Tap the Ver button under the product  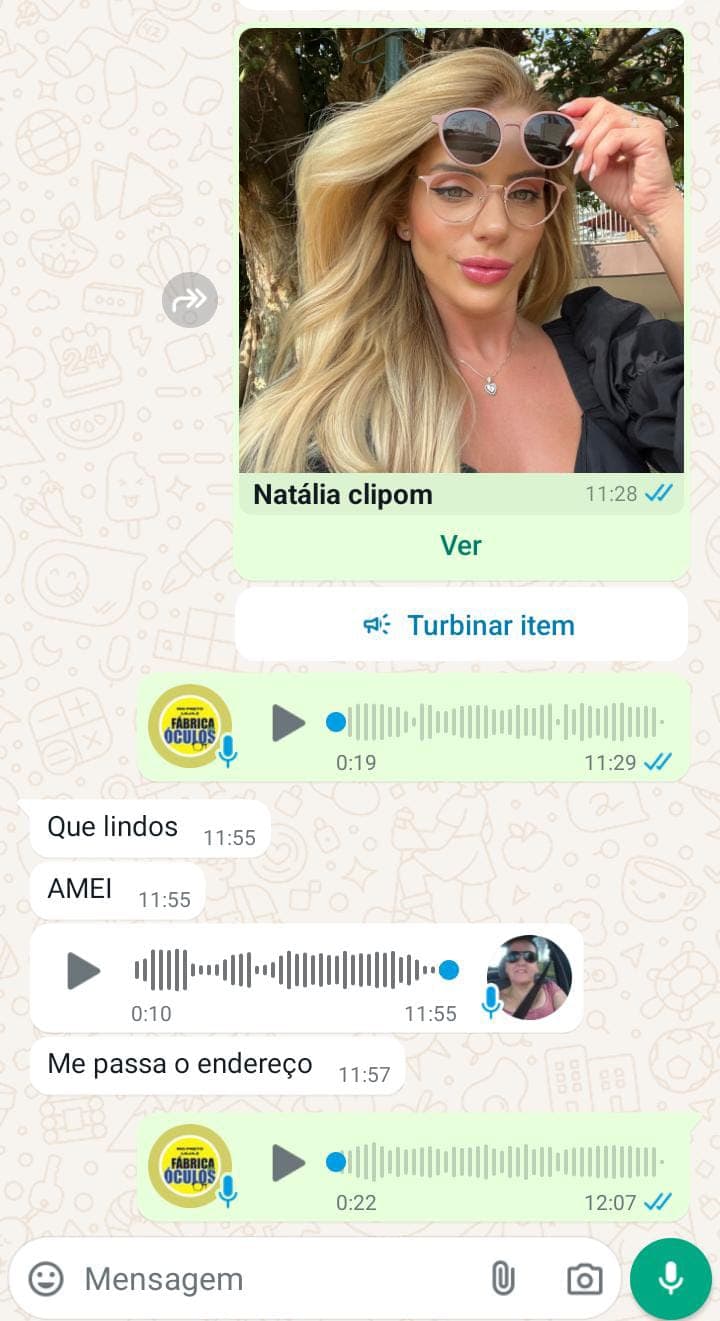point(461,546)
